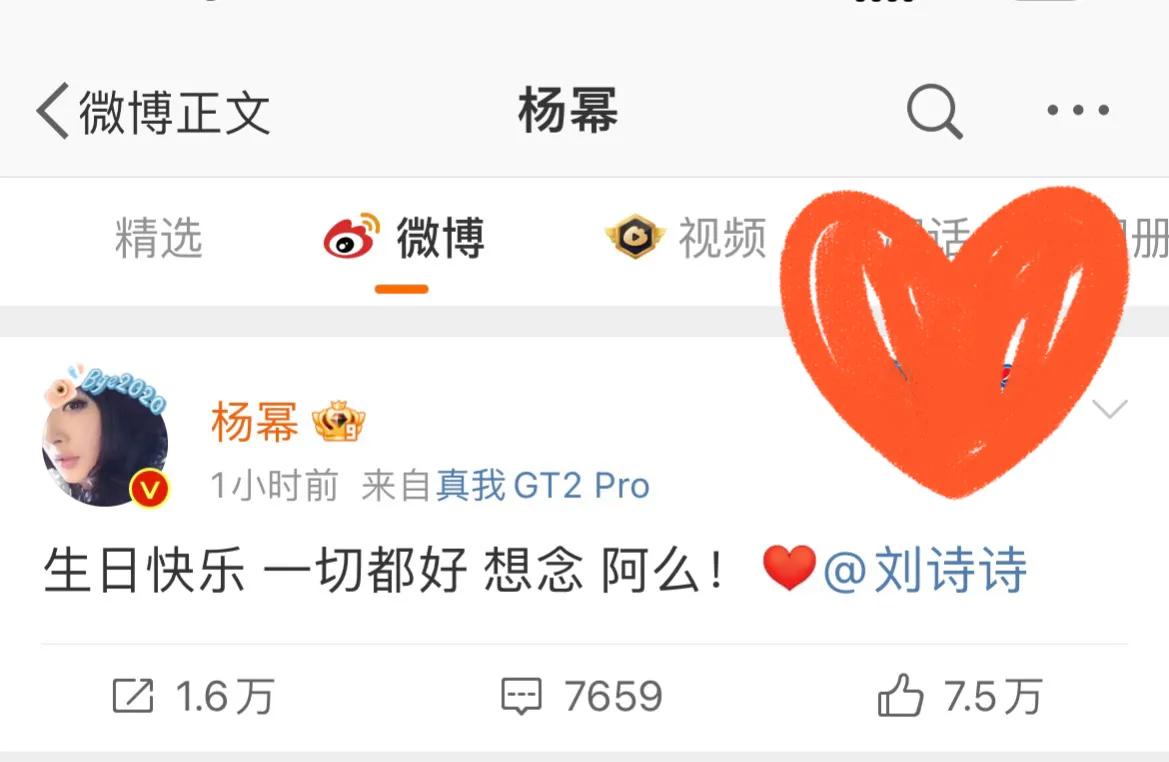Screen dimensions: 1169x762
Task: Open the @刘诗诗 mention
Action: pyautogui.click(x=924, y=571)
